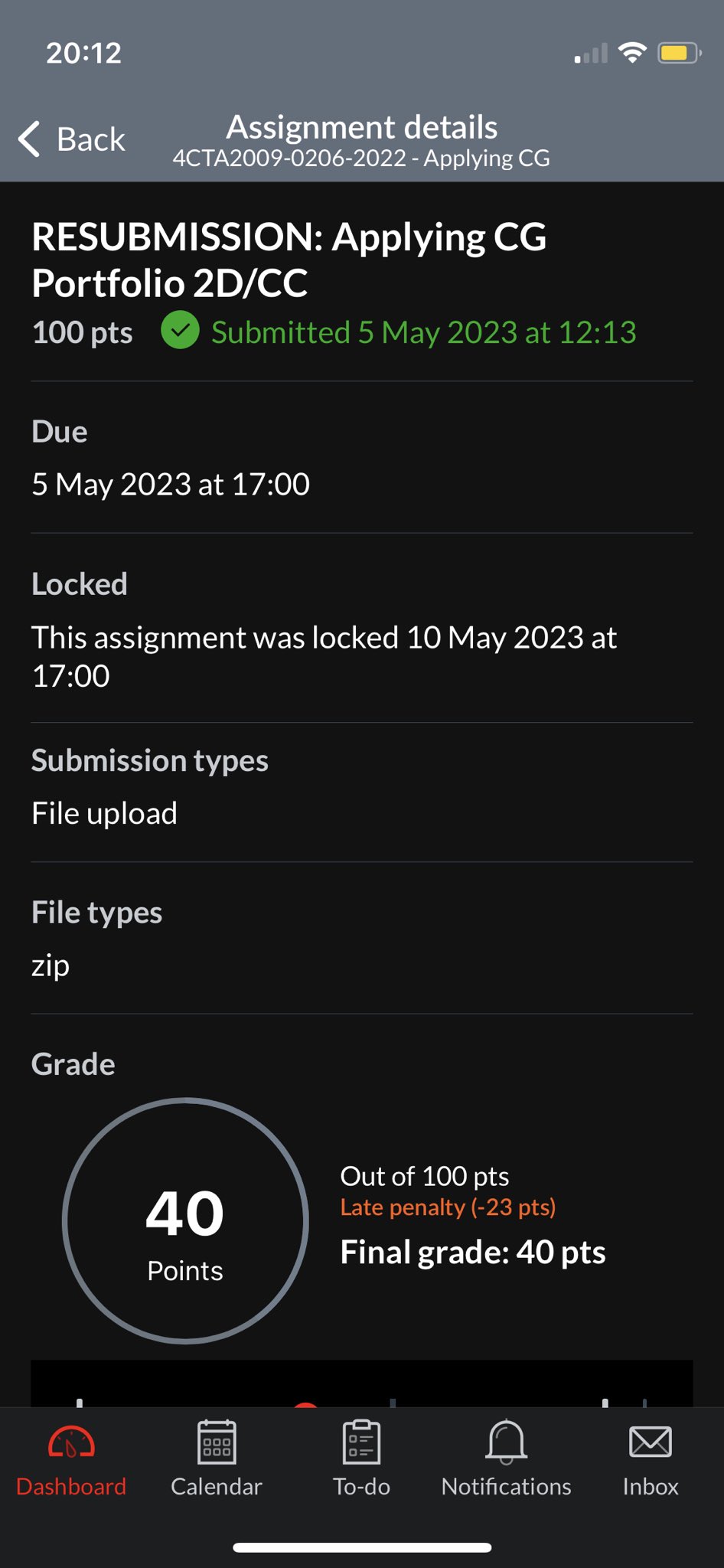Open the To-do tab
This screenshot has width=724, height=1568.
point(361,1459)
